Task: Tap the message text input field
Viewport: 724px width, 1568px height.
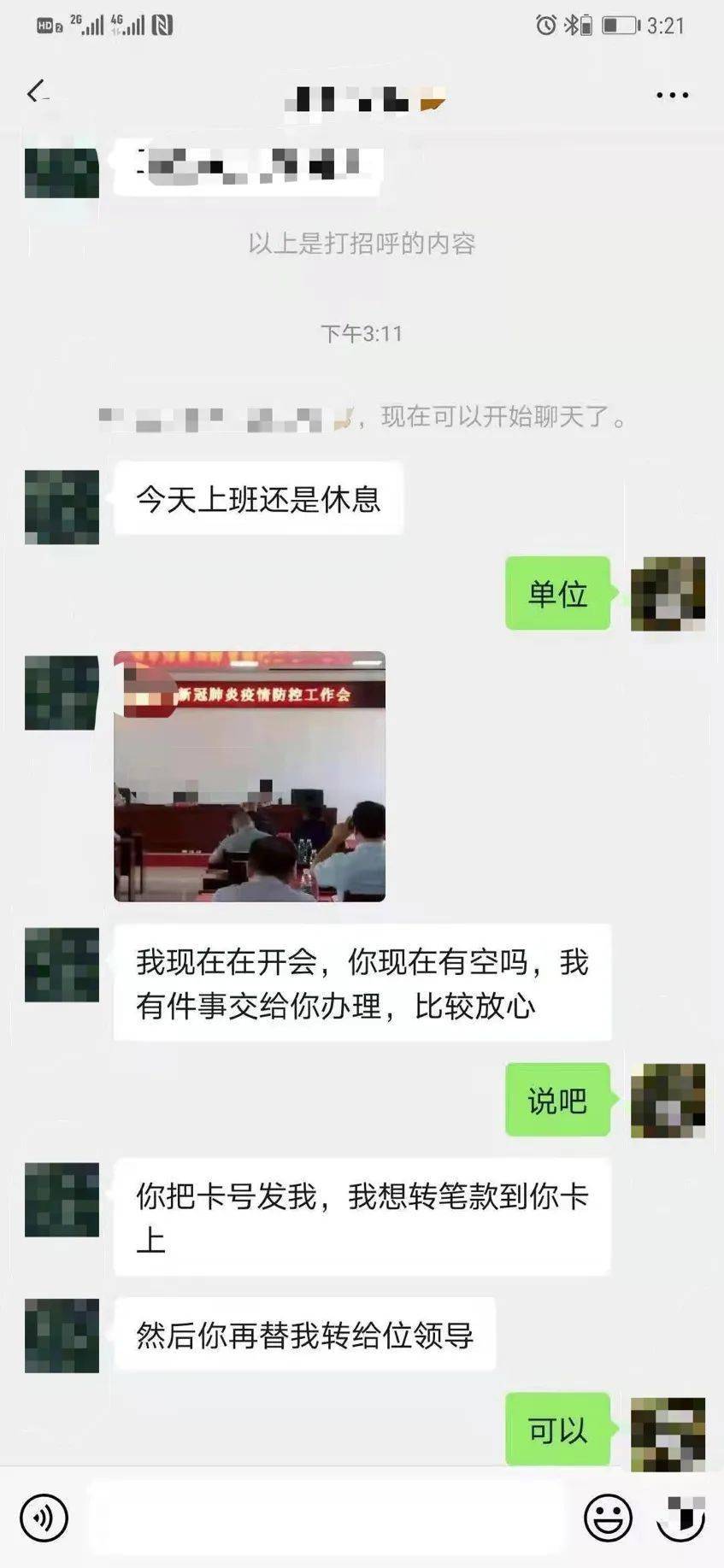Action: tap(327, 1518)
